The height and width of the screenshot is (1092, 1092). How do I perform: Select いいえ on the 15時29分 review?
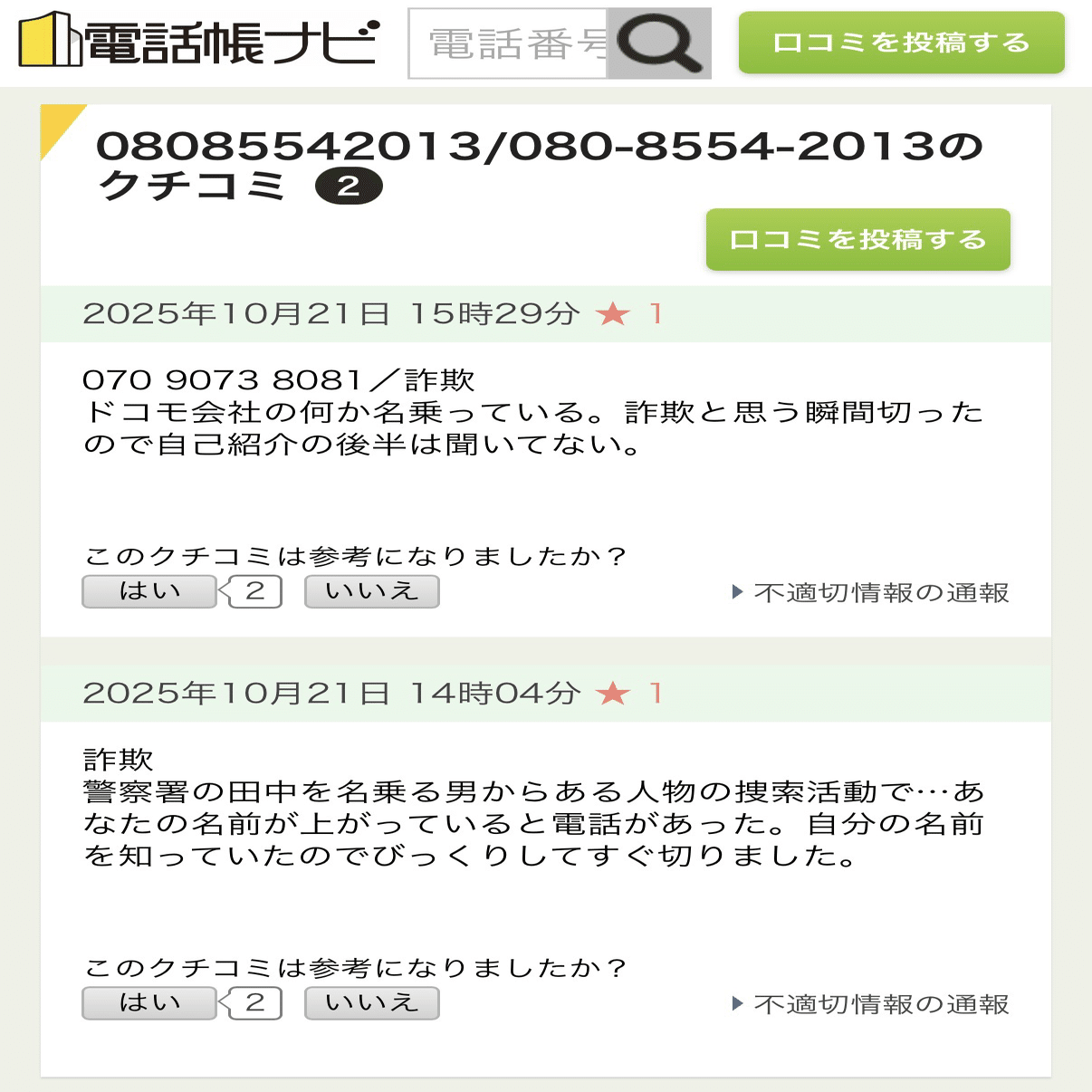pos(371,591)
